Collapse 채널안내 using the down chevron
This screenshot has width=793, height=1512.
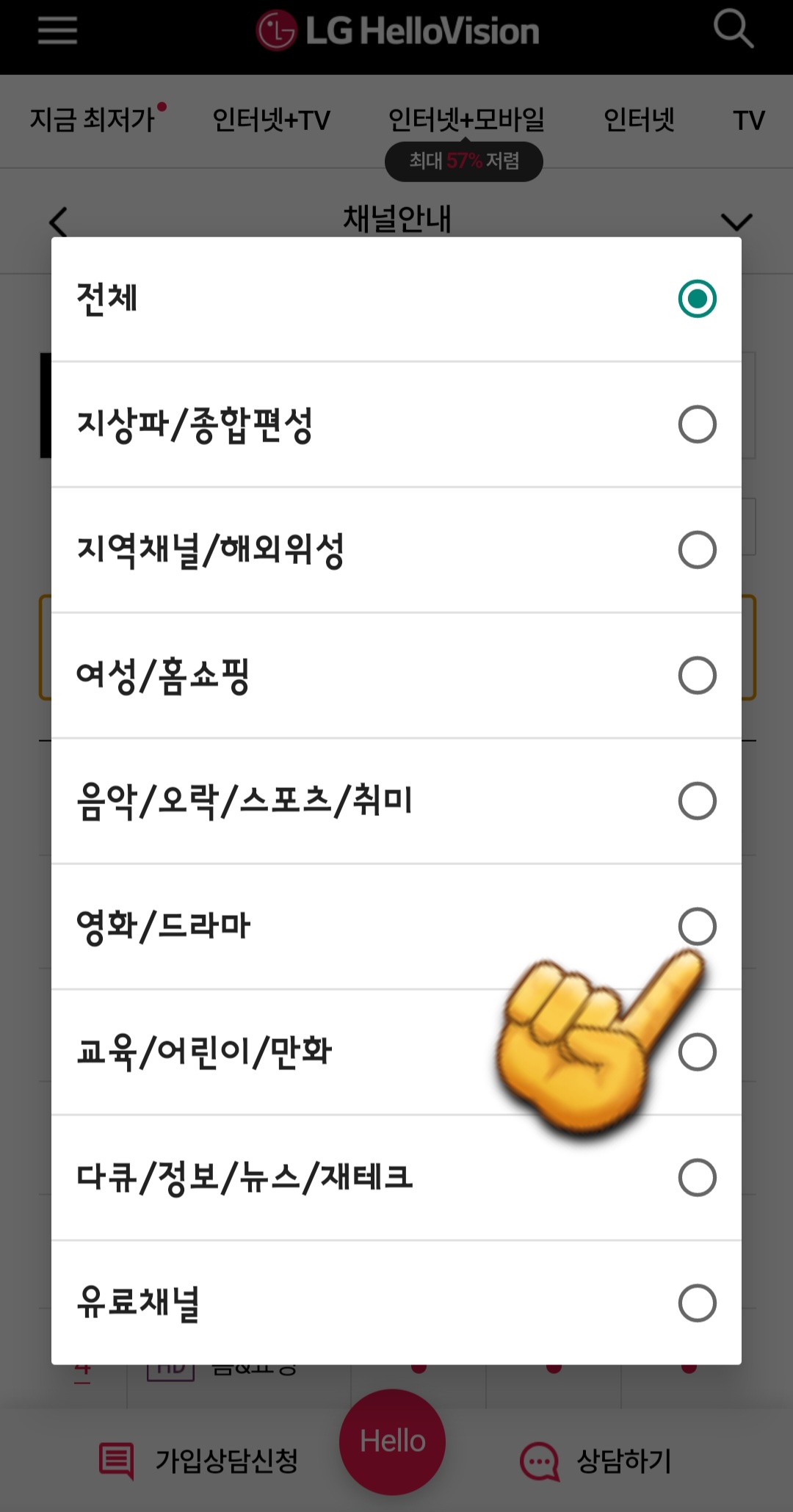[x=736, y=220]
